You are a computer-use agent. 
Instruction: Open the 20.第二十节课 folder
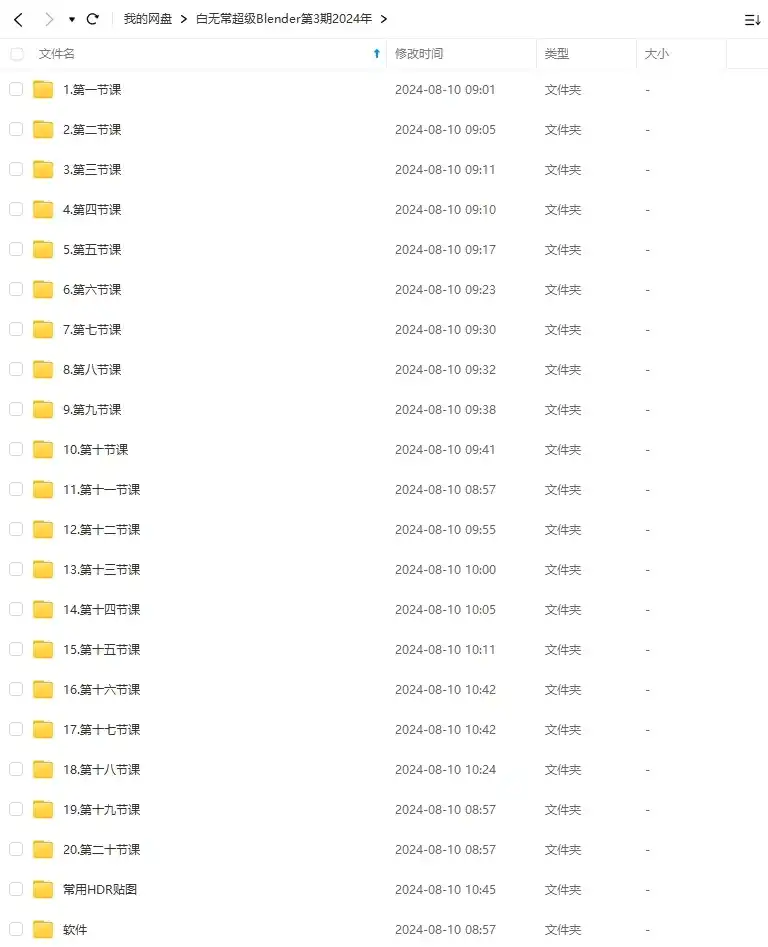click(101, 850)
